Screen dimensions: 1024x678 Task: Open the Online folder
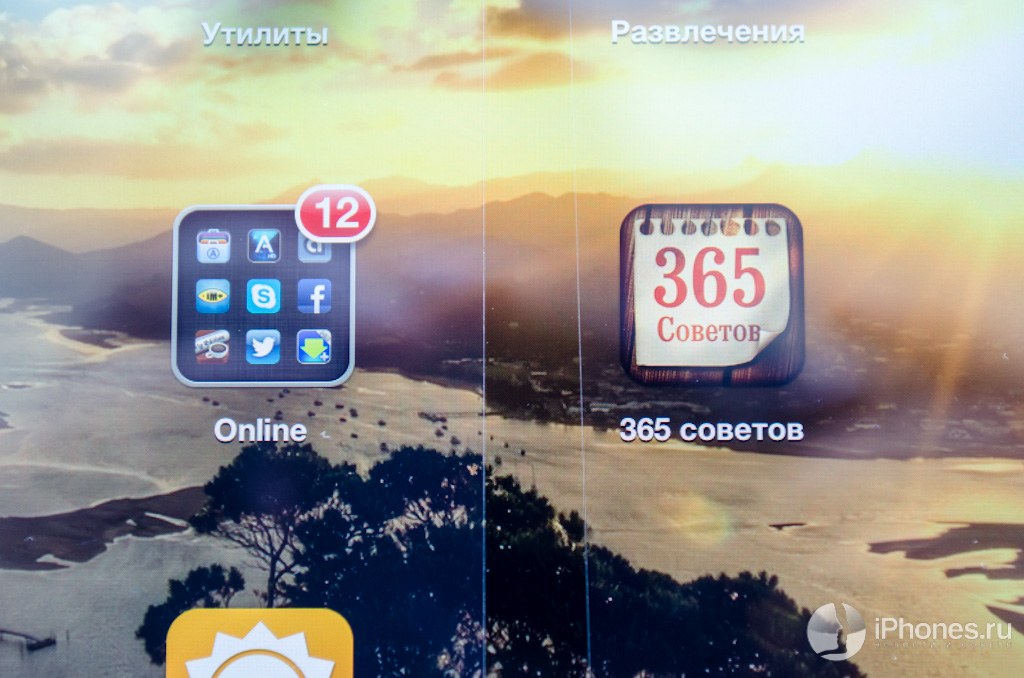(263, 296)
